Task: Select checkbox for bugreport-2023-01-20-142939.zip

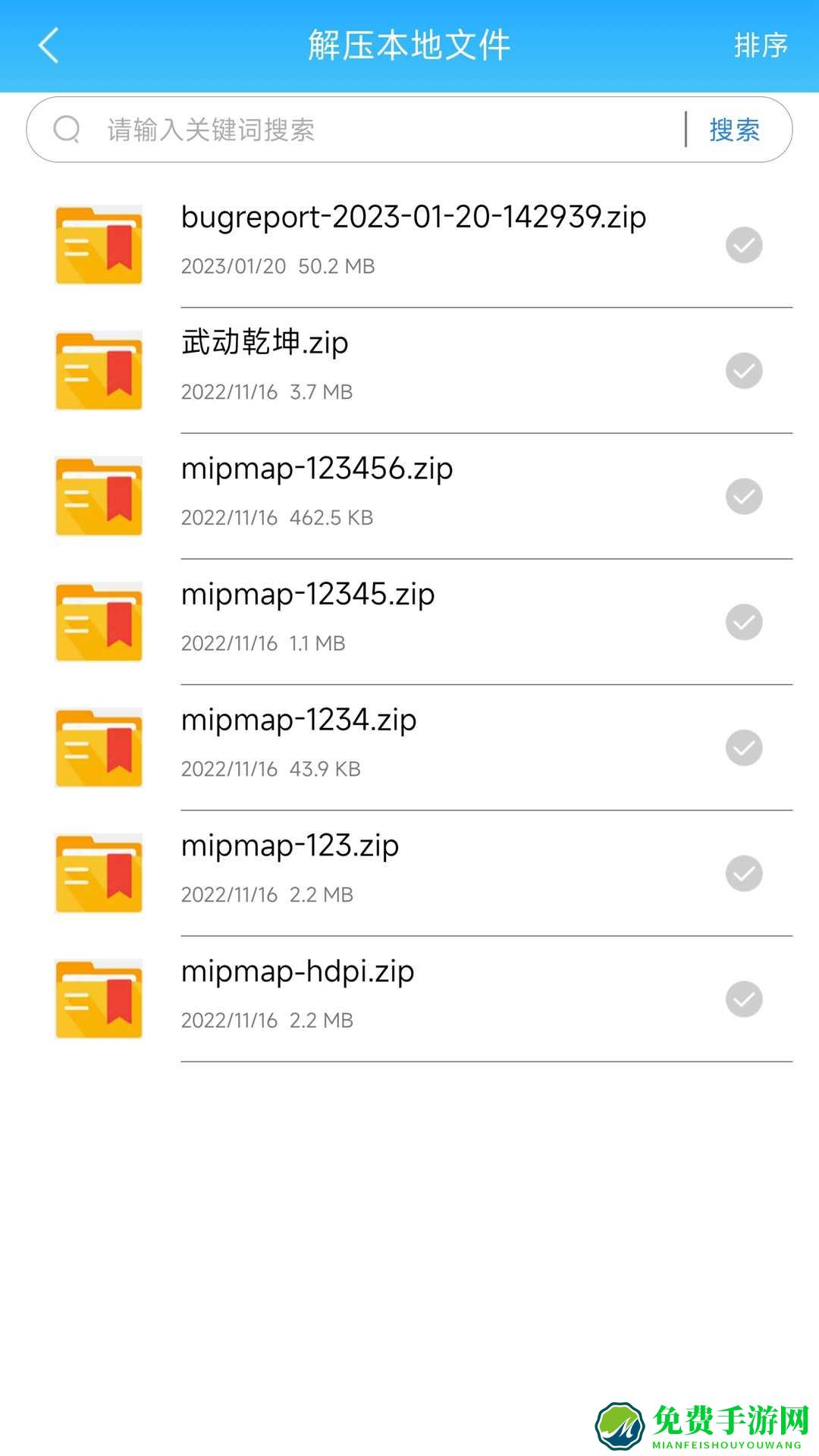Action: (x=744, y=245)
